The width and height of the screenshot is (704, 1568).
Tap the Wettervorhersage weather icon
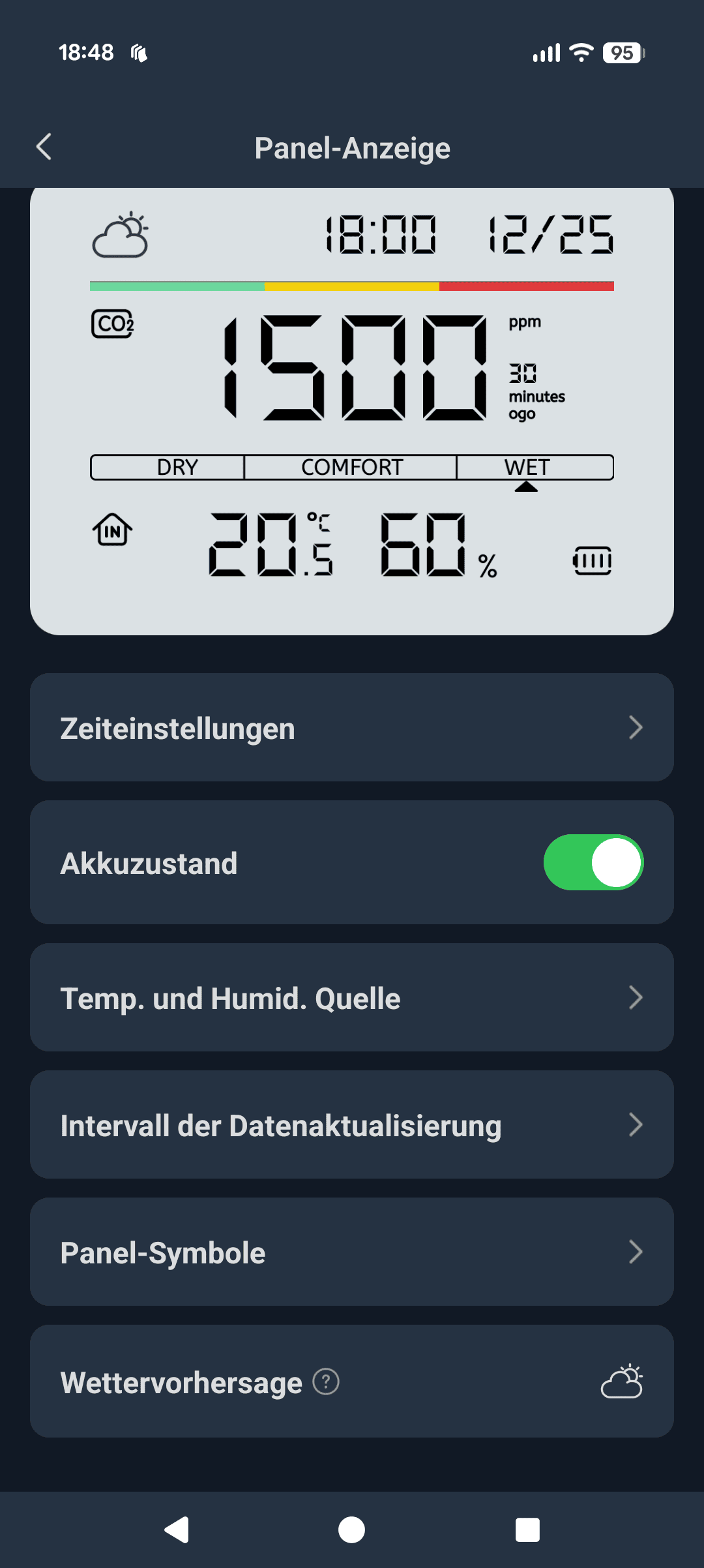pos(622,1381)
